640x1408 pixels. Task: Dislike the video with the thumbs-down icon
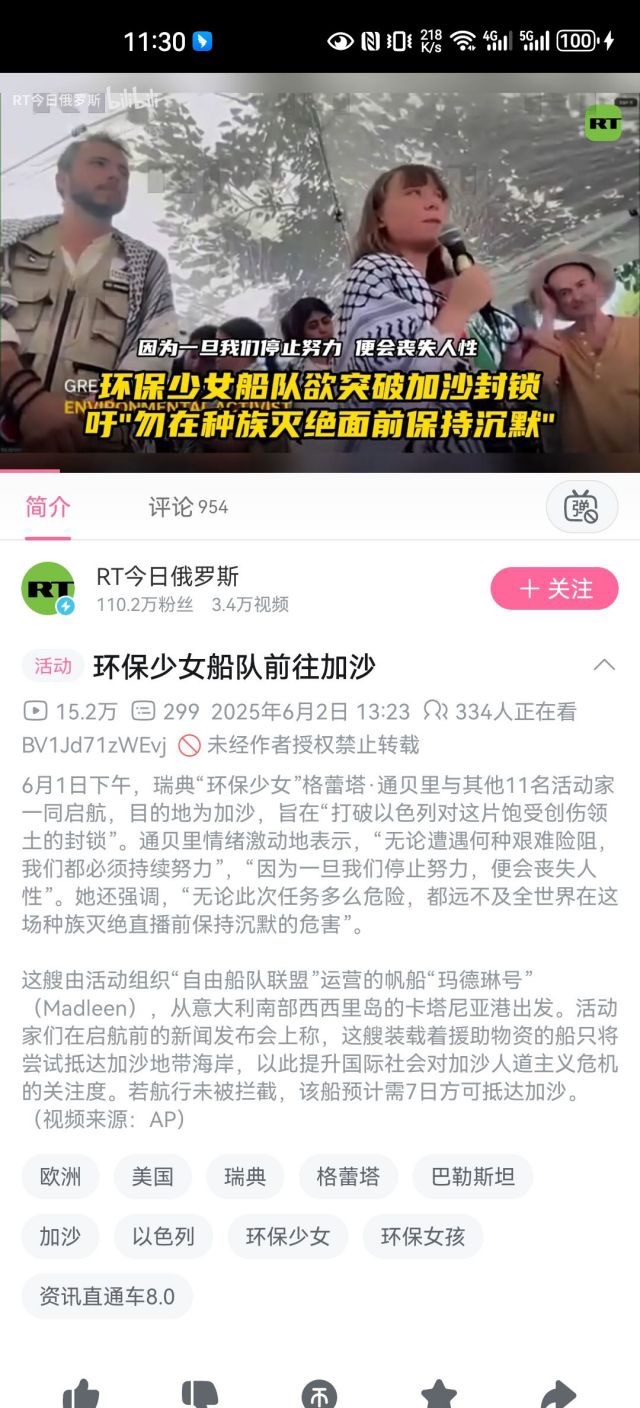[x=200, y=1392]
